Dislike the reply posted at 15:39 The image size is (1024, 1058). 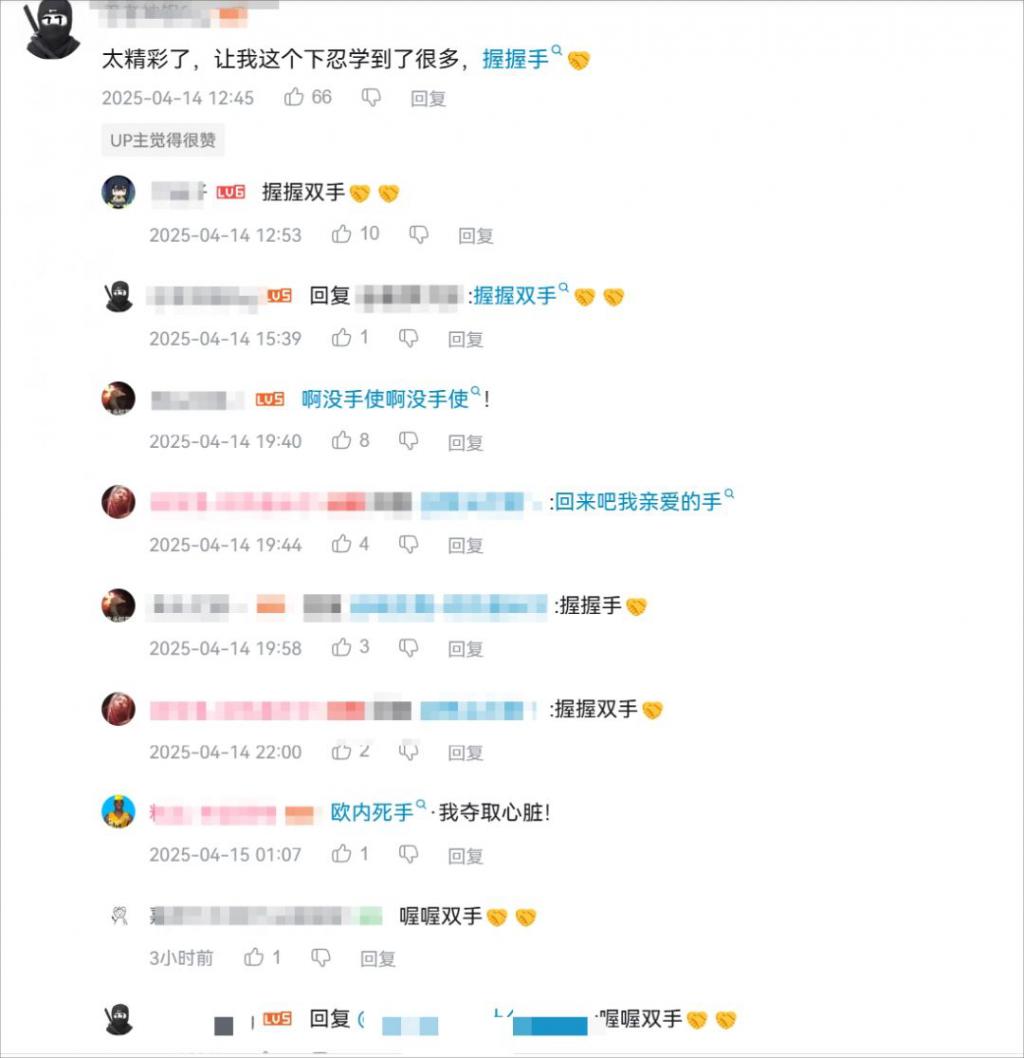408,338
